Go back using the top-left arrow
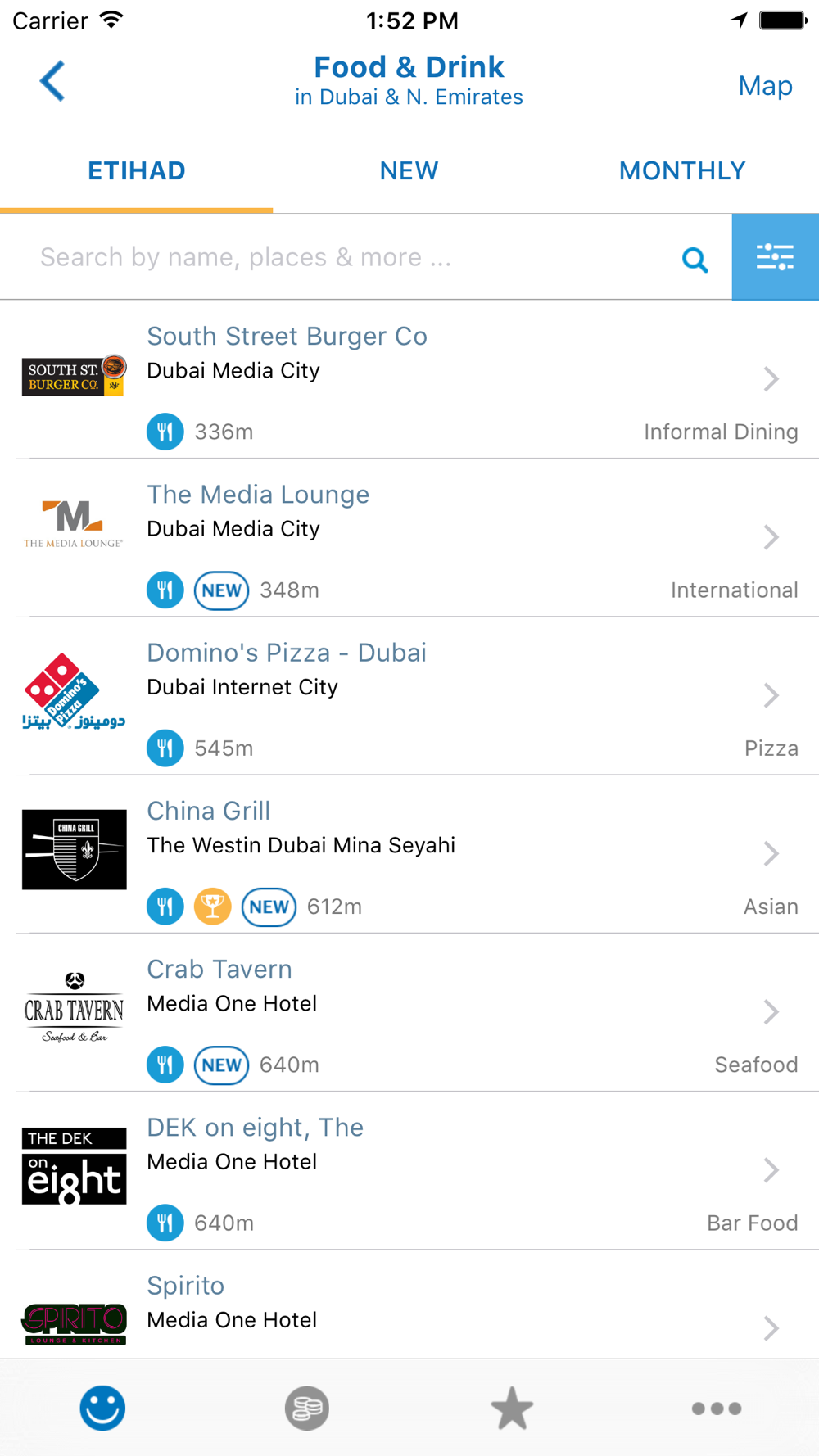The height and width of the screenshot is (1456, 819). point(52,81)
